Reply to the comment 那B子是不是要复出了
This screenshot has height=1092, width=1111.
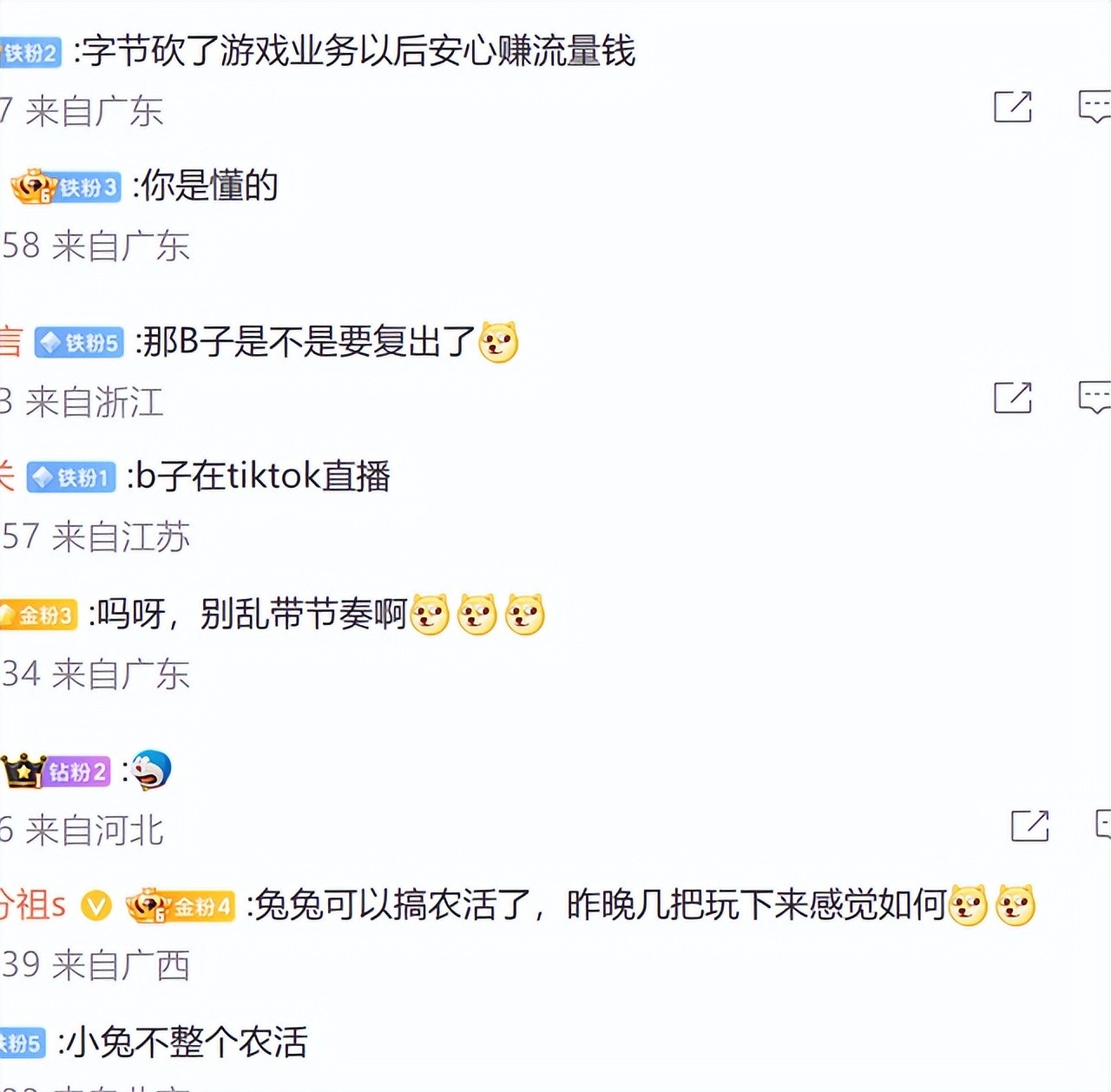tap(1094, 398)
